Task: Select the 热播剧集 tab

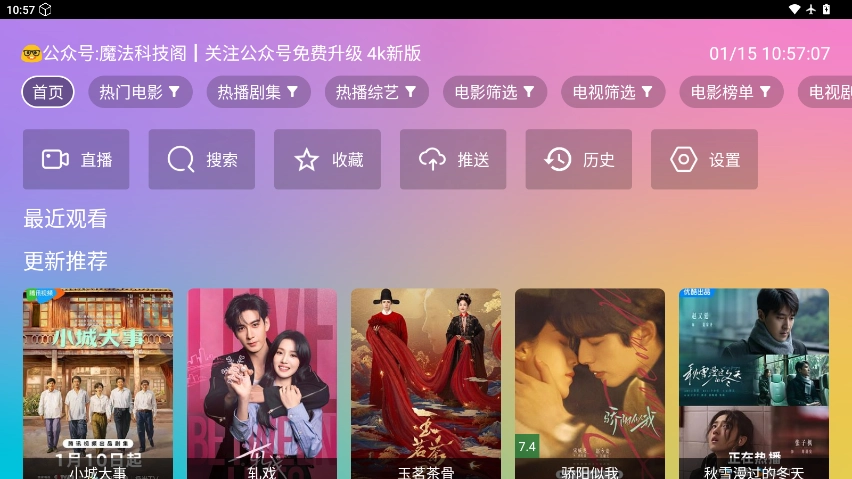Action: (x=258, y=93)
